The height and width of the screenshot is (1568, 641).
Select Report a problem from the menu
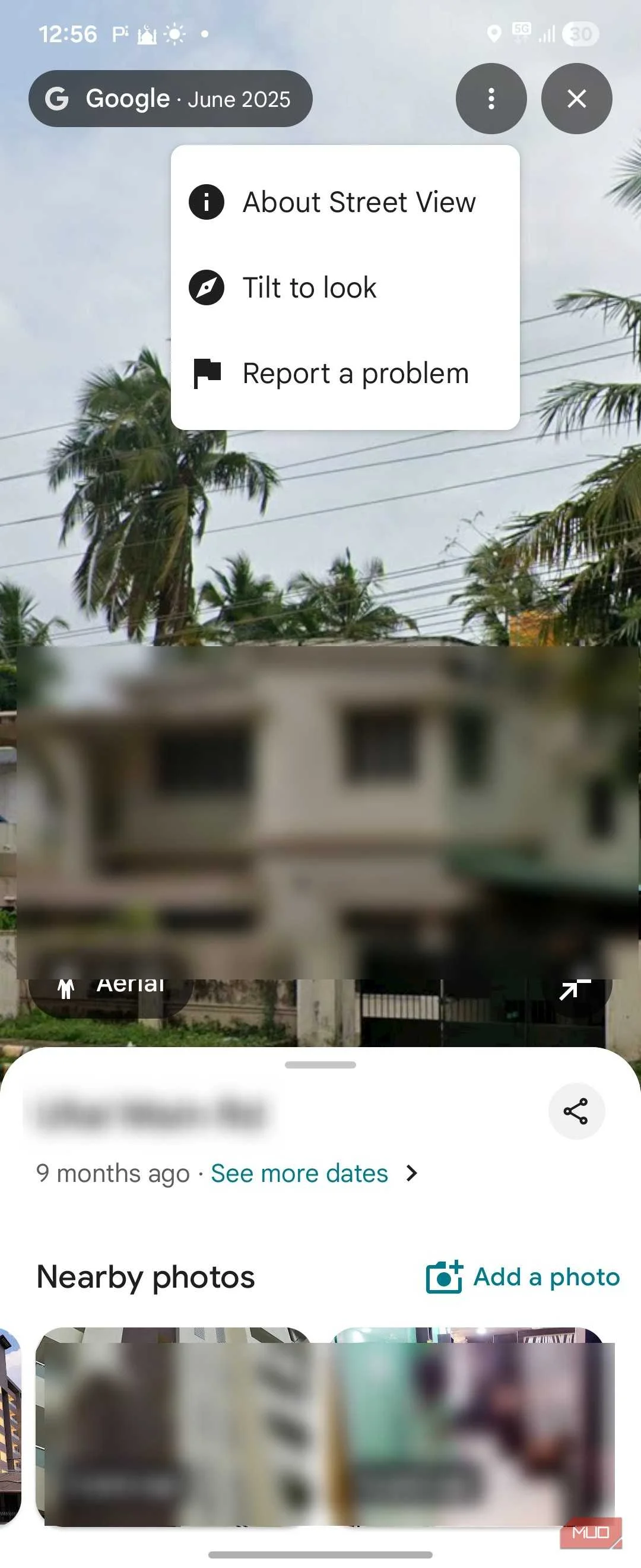[x=354, y=373]
